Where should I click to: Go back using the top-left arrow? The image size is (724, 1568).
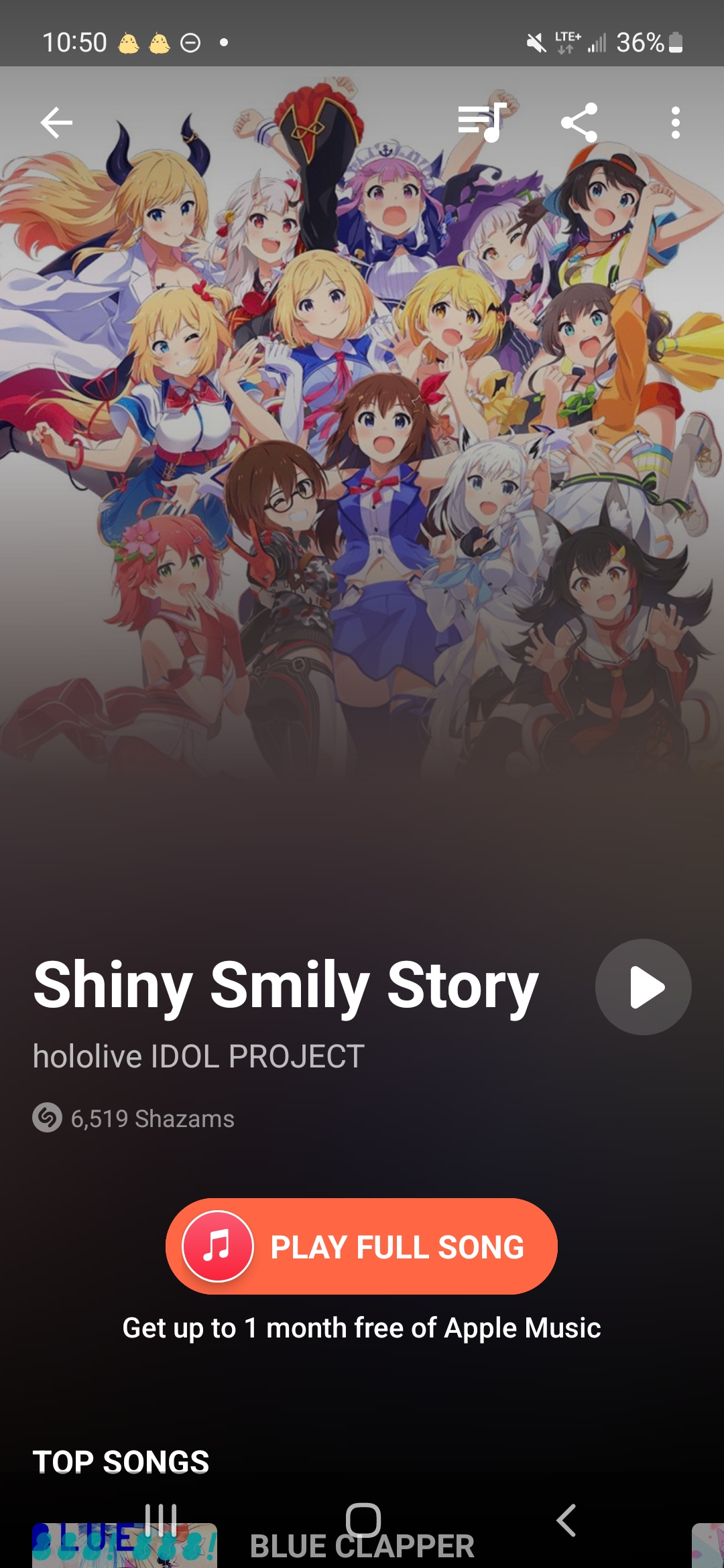point(56,123)
